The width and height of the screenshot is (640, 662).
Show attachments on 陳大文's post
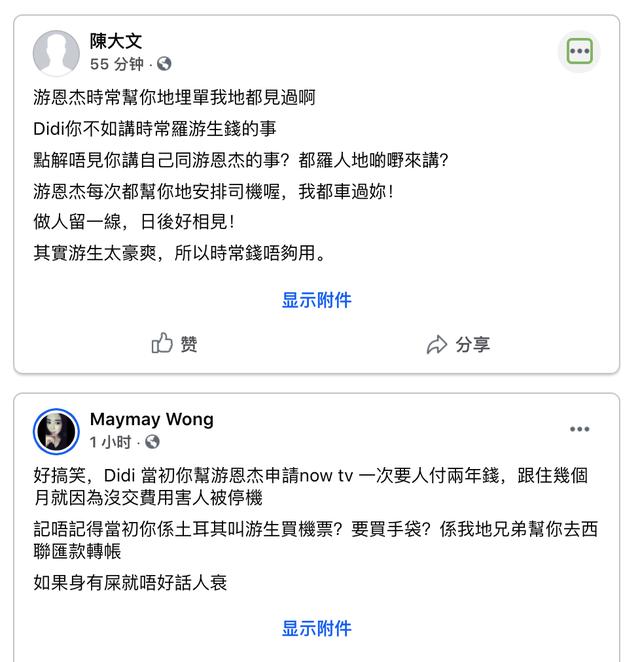[316, 300]
